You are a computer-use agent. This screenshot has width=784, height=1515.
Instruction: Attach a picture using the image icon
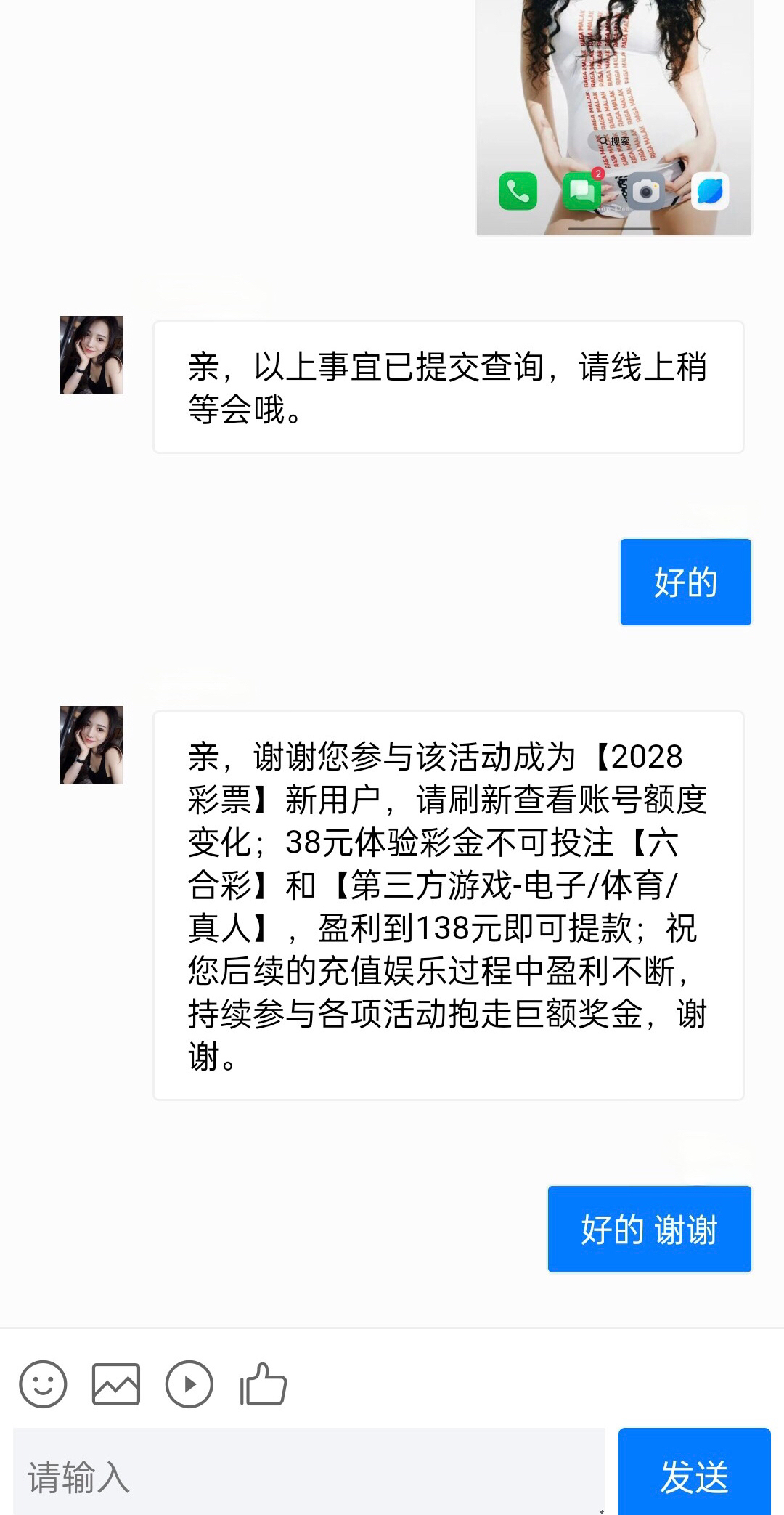(x=116, y=1384)
